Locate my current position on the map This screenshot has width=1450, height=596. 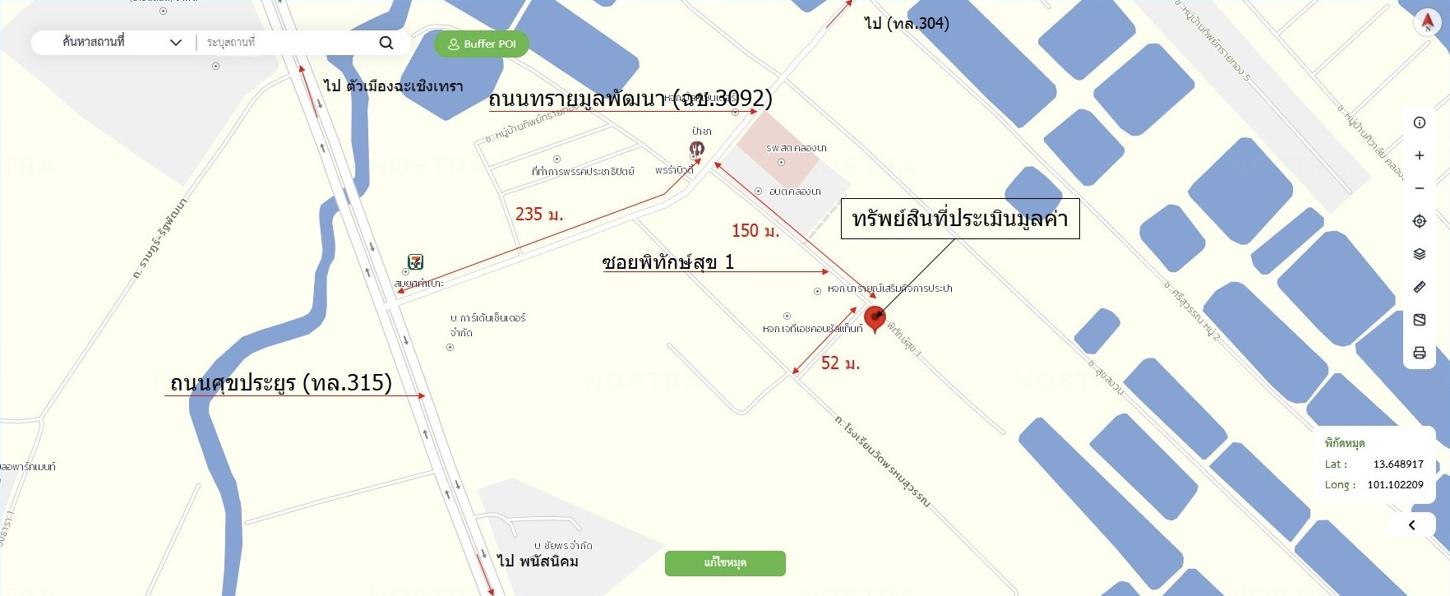click(1419, 221)
